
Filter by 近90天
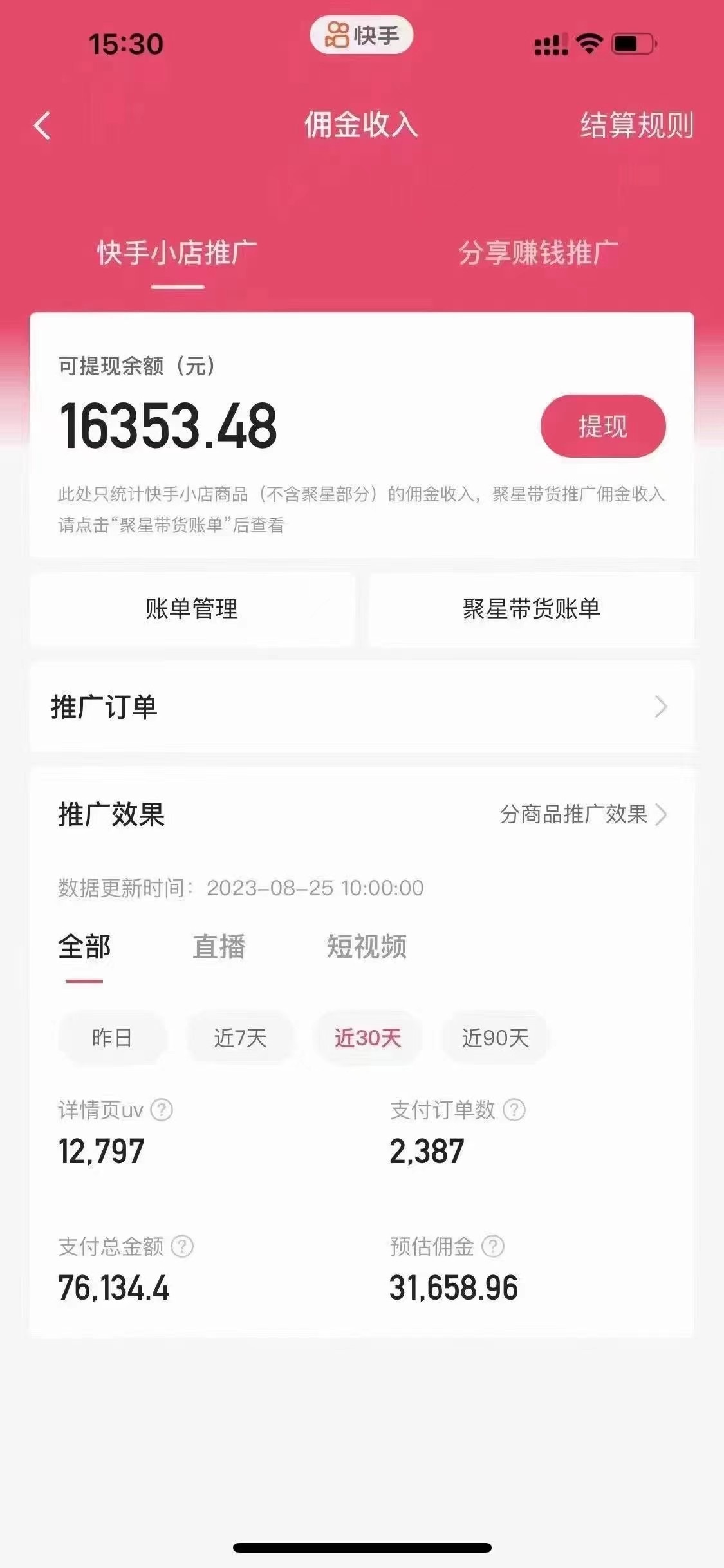[495, 1038]
